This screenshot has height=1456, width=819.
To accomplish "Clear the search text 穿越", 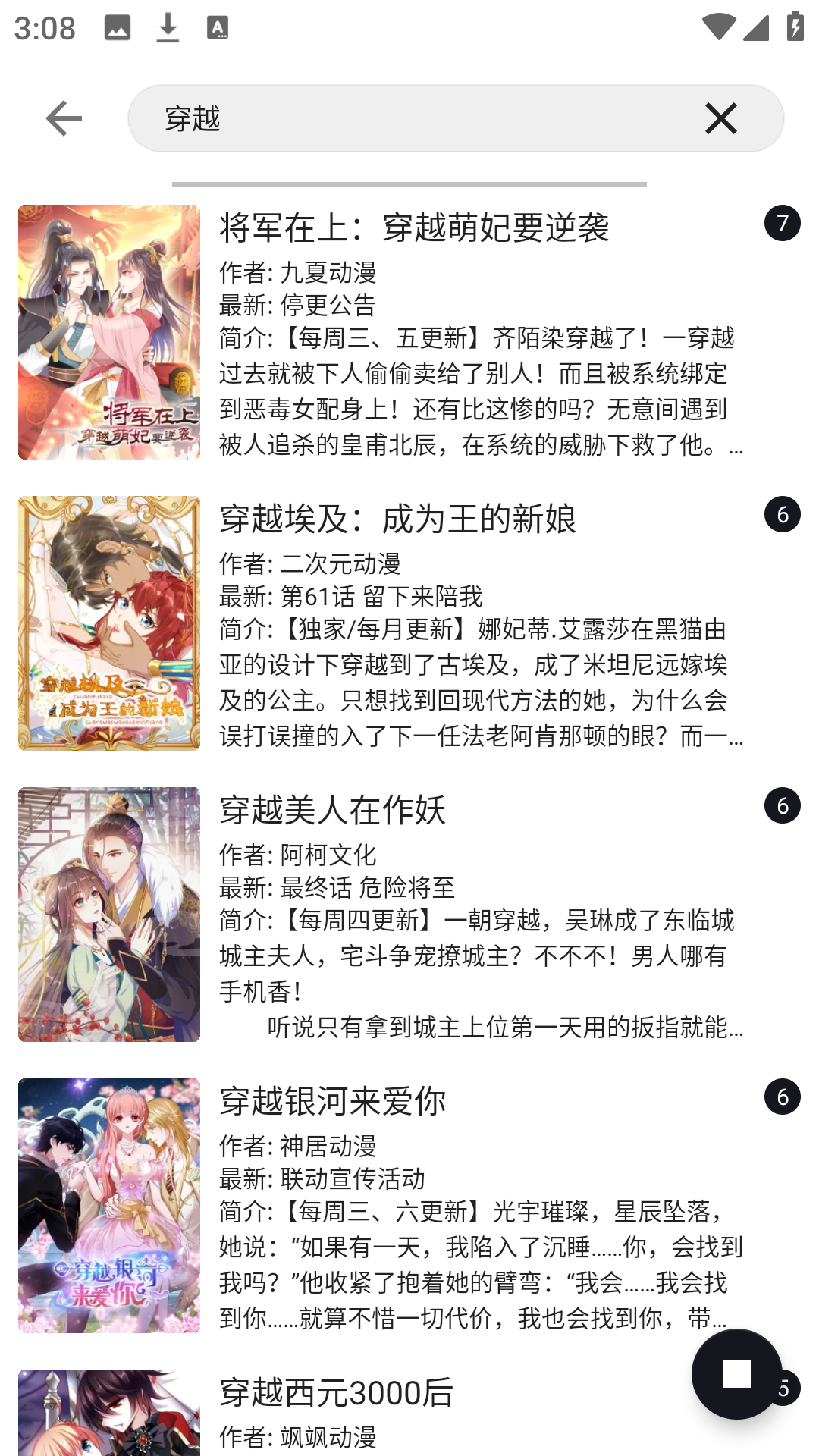I will (x=720, y=118).
